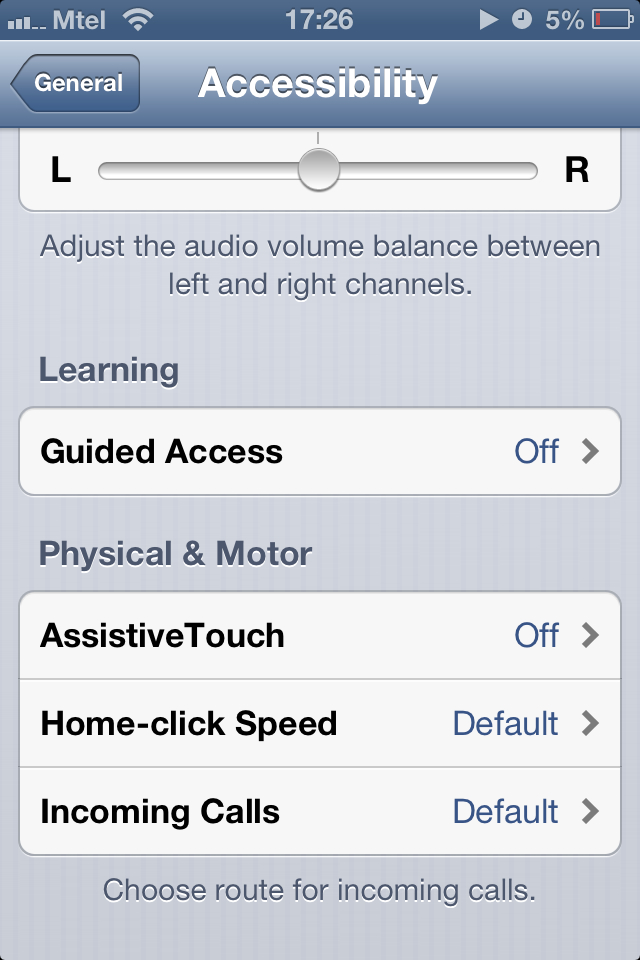Open Guided Access settings

(x=320, y=451)
